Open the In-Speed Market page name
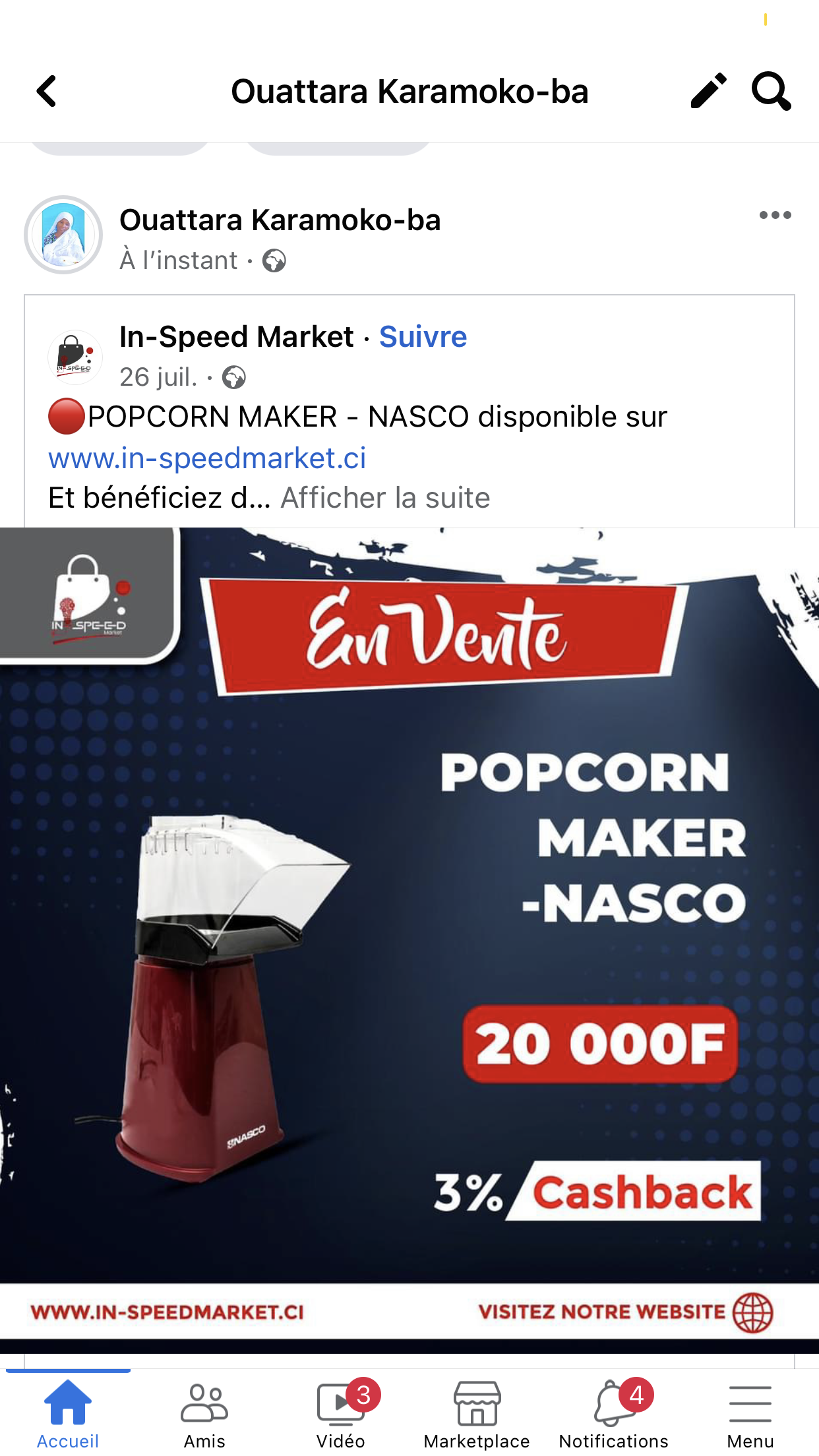 click(x=237, y=337)
